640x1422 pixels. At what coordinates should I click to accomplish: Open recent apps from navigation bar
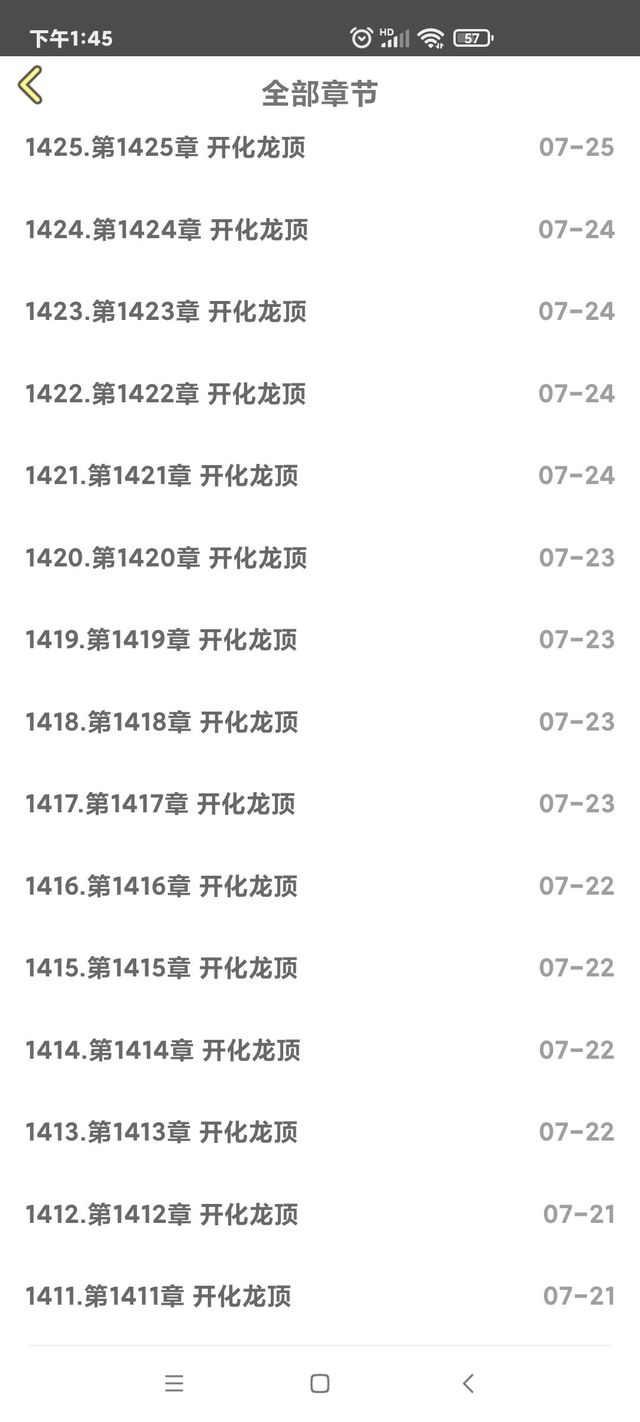point(174,1384)
